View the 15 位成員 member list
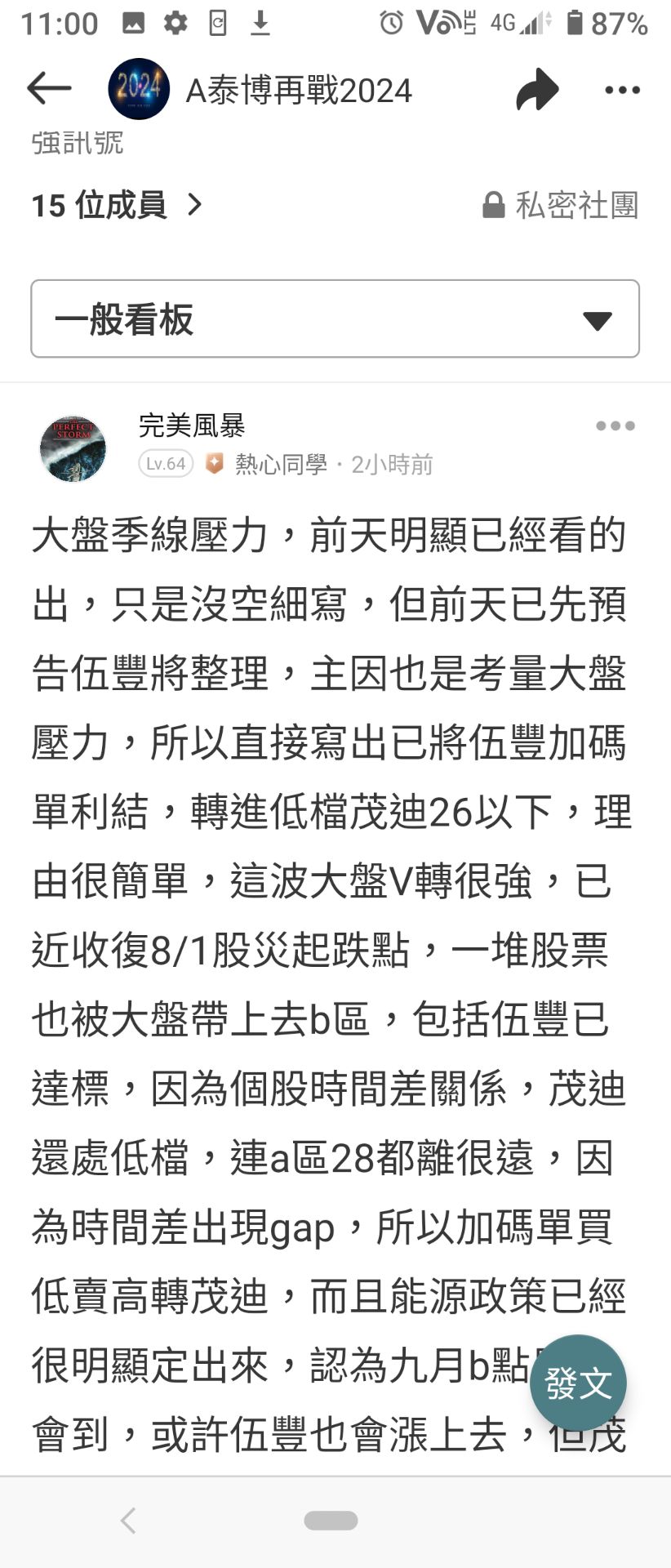 117,205
